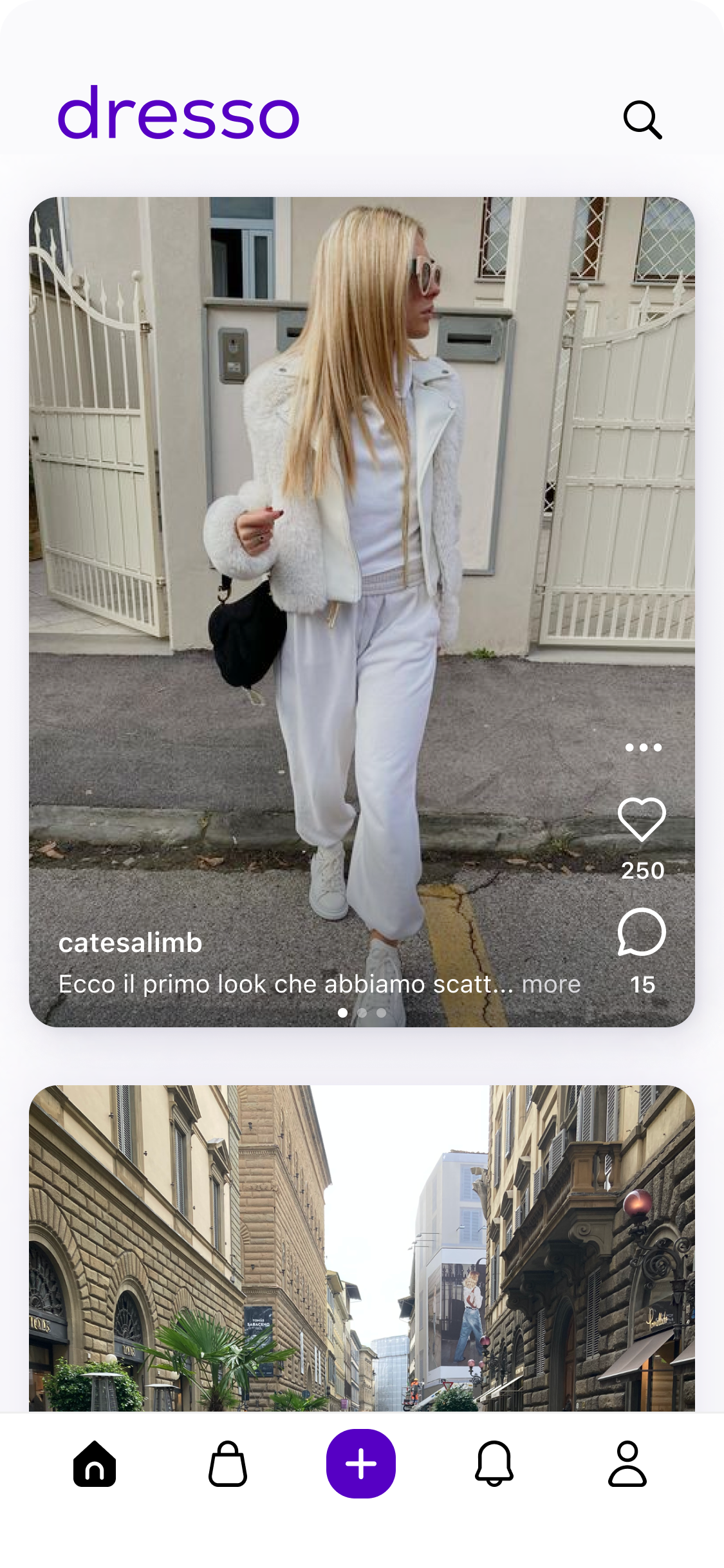724x1568 pixels.
Task: Open catesalimb's profile from the username
Action: pyautogui.click(x=131, y=943)
